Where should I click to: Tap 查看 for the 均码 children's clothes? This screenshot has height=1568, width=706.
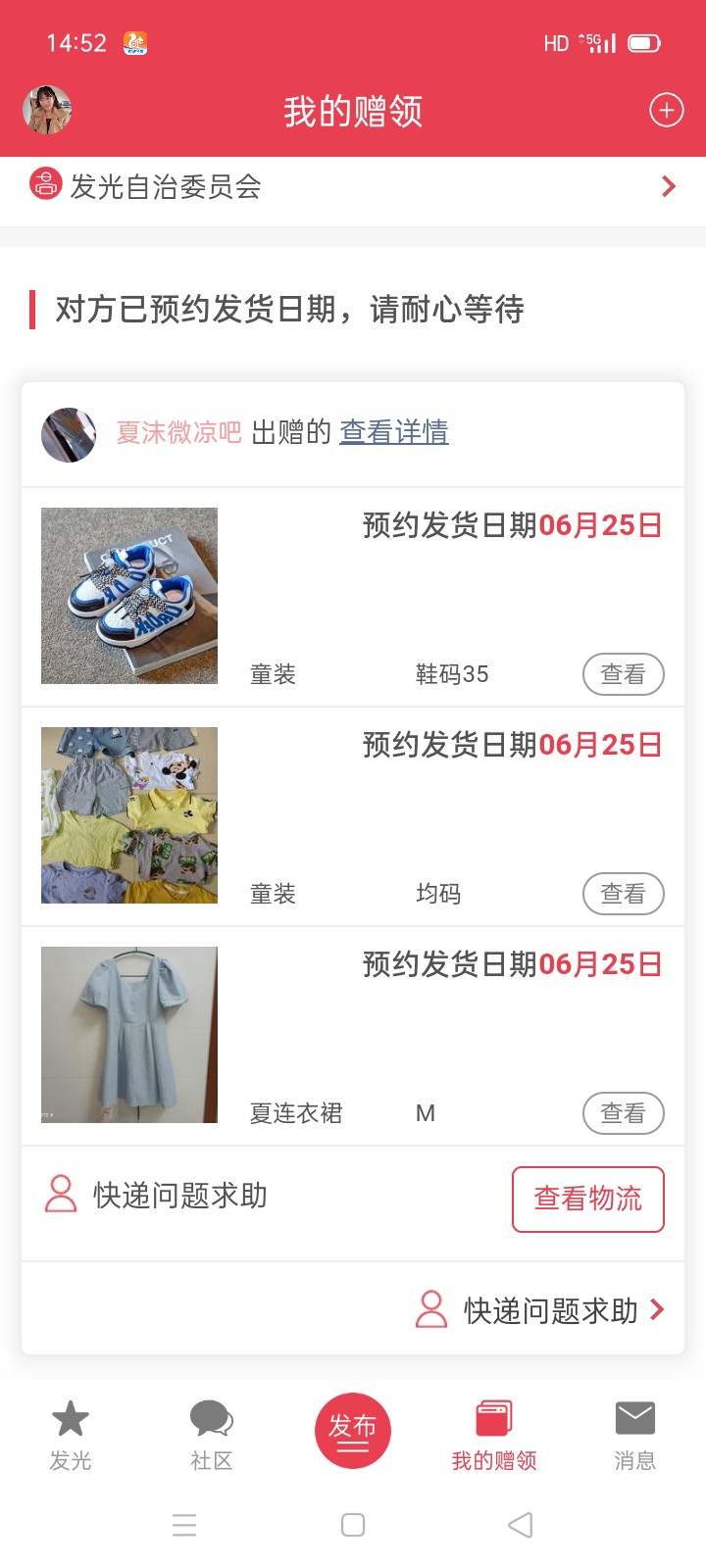(x=623, y=894)
